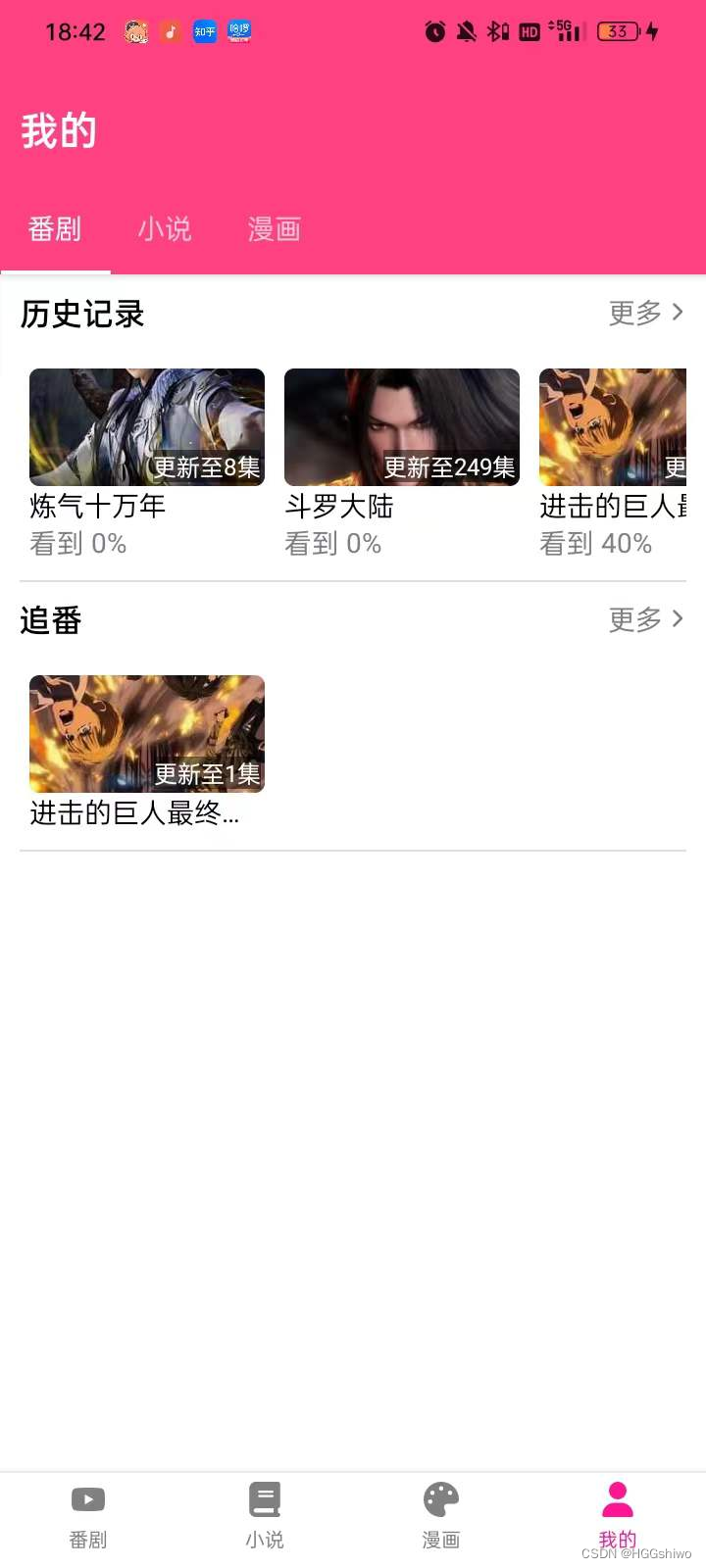The image size is (706, 1568).
Task: Go to 小说 in bottom navigation
Action: 265,1514
